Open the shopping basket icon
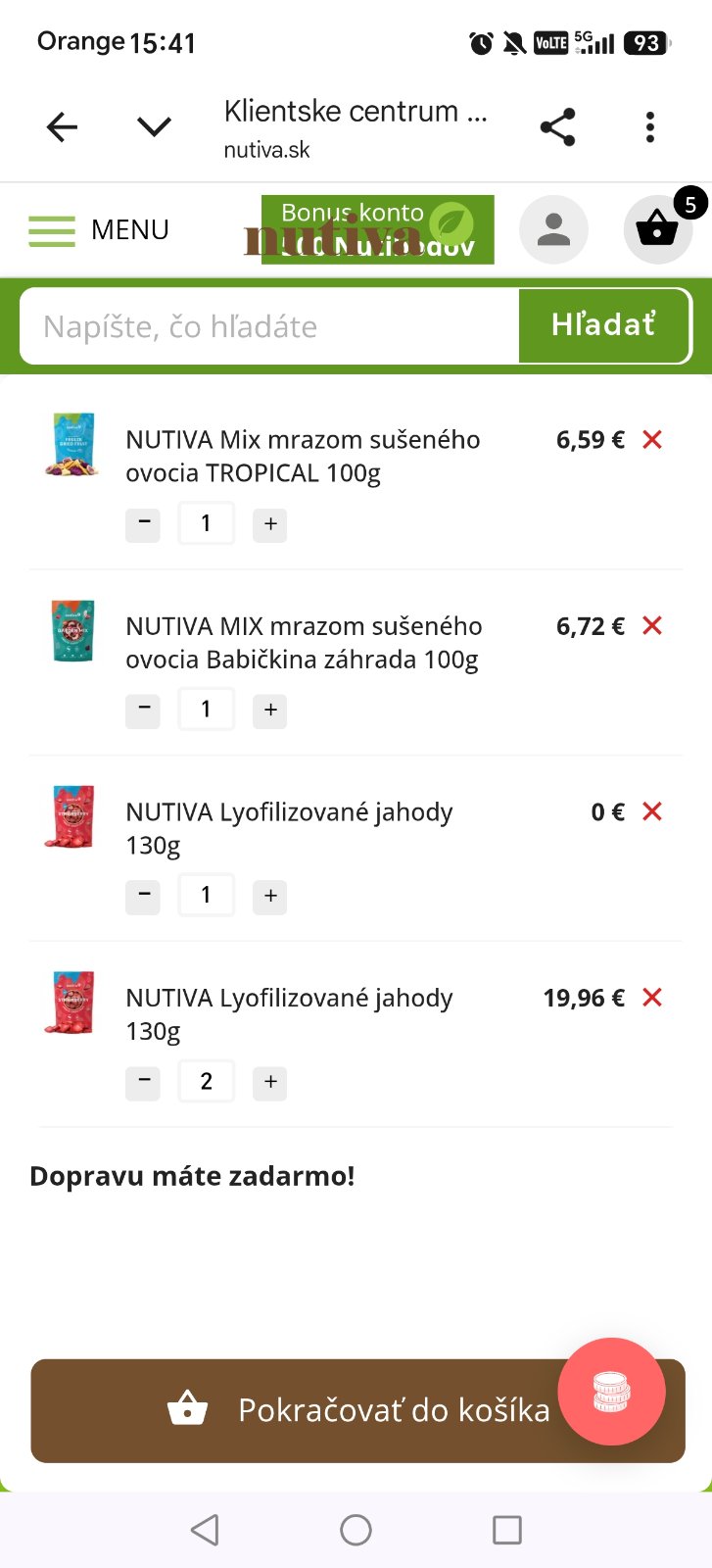 [658, 229]
